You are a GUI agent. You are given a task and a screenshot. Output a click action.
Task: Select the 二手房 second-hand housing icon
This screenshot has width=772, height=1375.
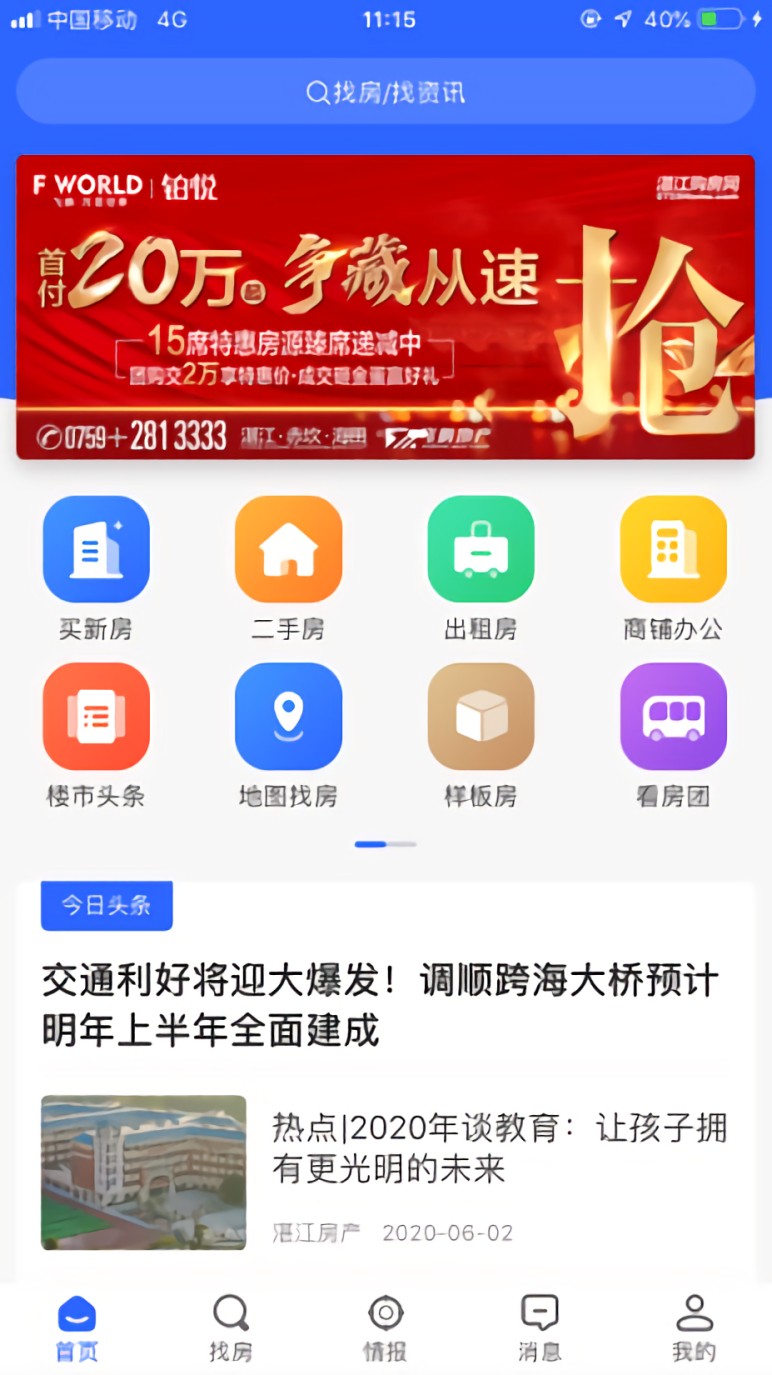[x=288, y=548]
